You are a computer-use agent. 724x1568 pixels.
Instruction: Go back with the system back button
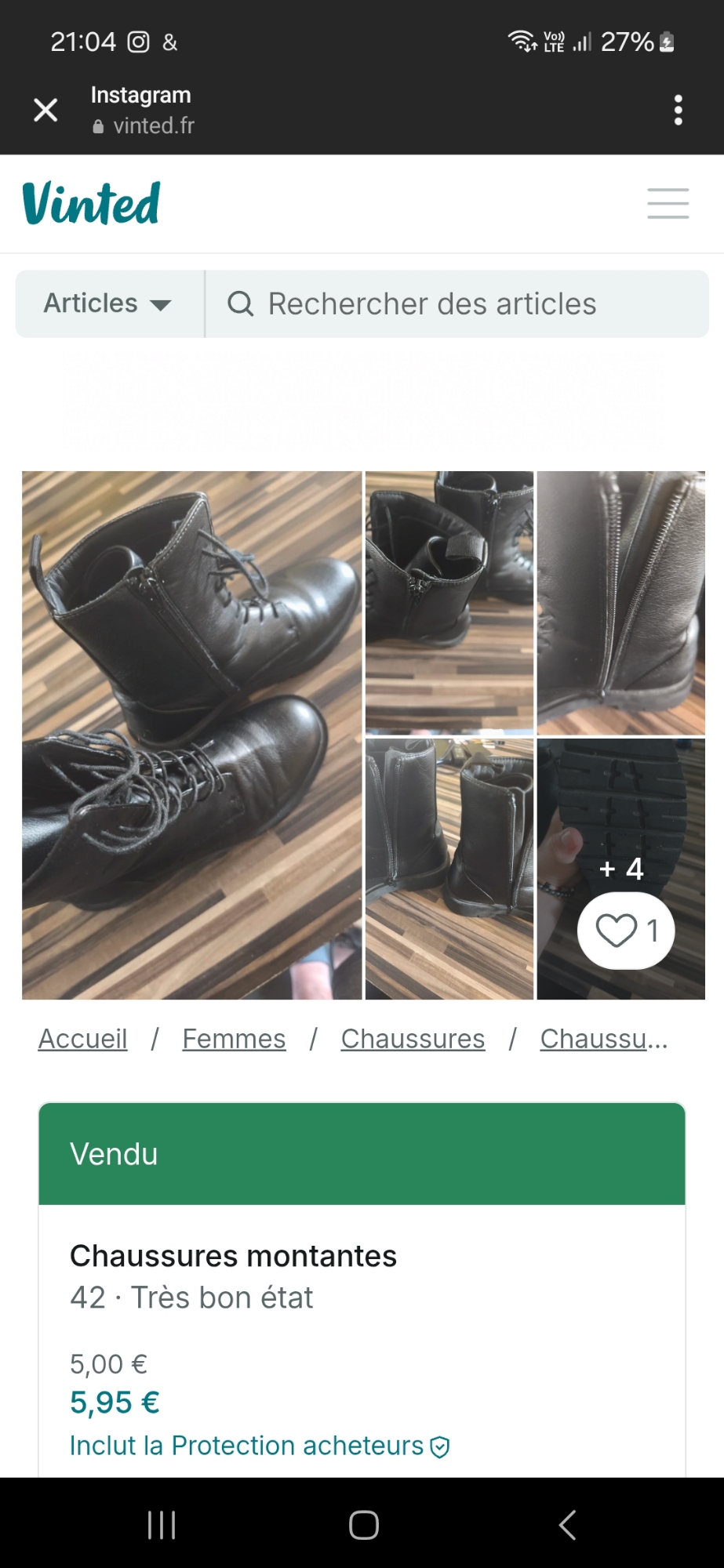coord(567,1525)
